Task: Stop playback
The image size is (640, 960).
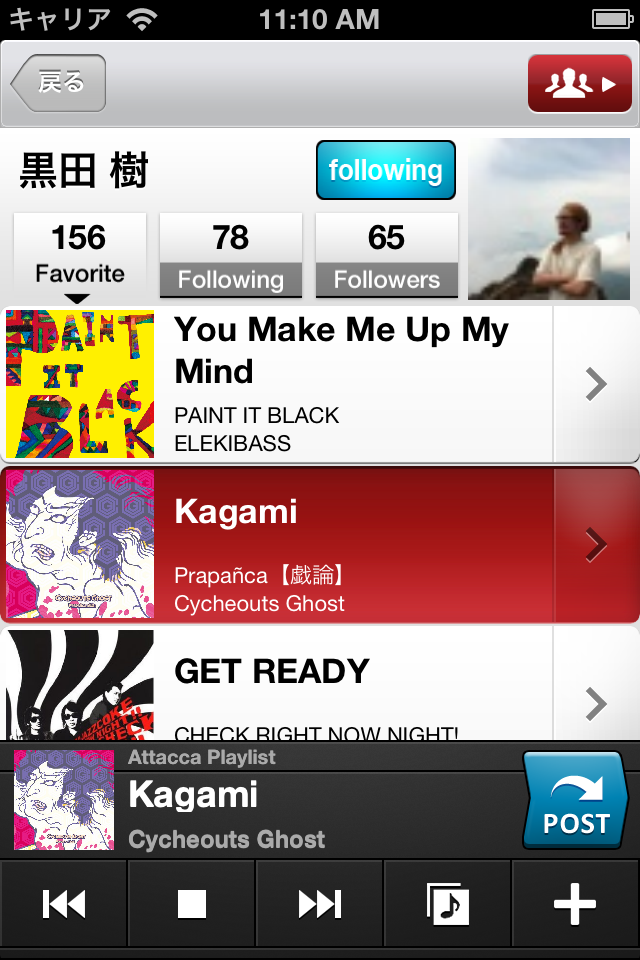Action: pyautogui.click(x=192, y=904)
